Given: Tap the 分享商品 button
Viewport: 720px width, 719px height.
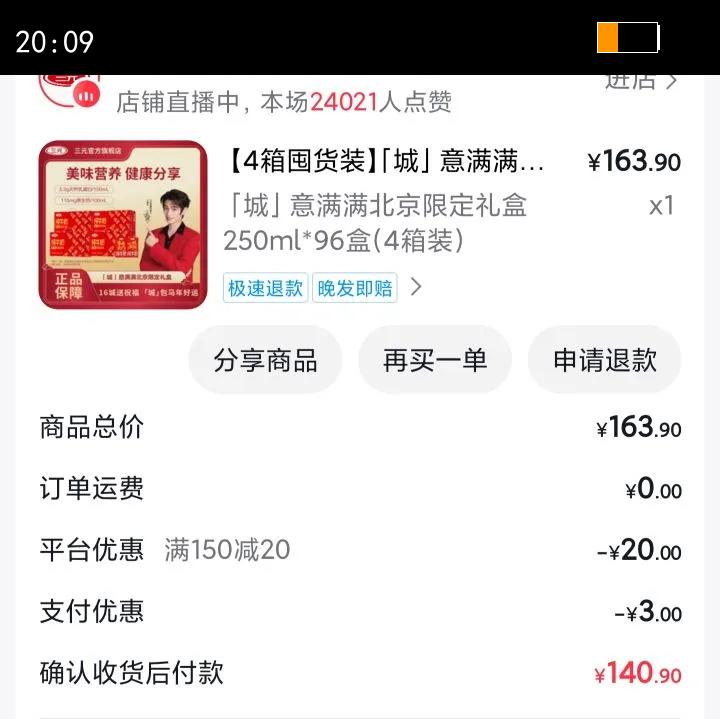Looking at the screenshot, I should 265,360.
